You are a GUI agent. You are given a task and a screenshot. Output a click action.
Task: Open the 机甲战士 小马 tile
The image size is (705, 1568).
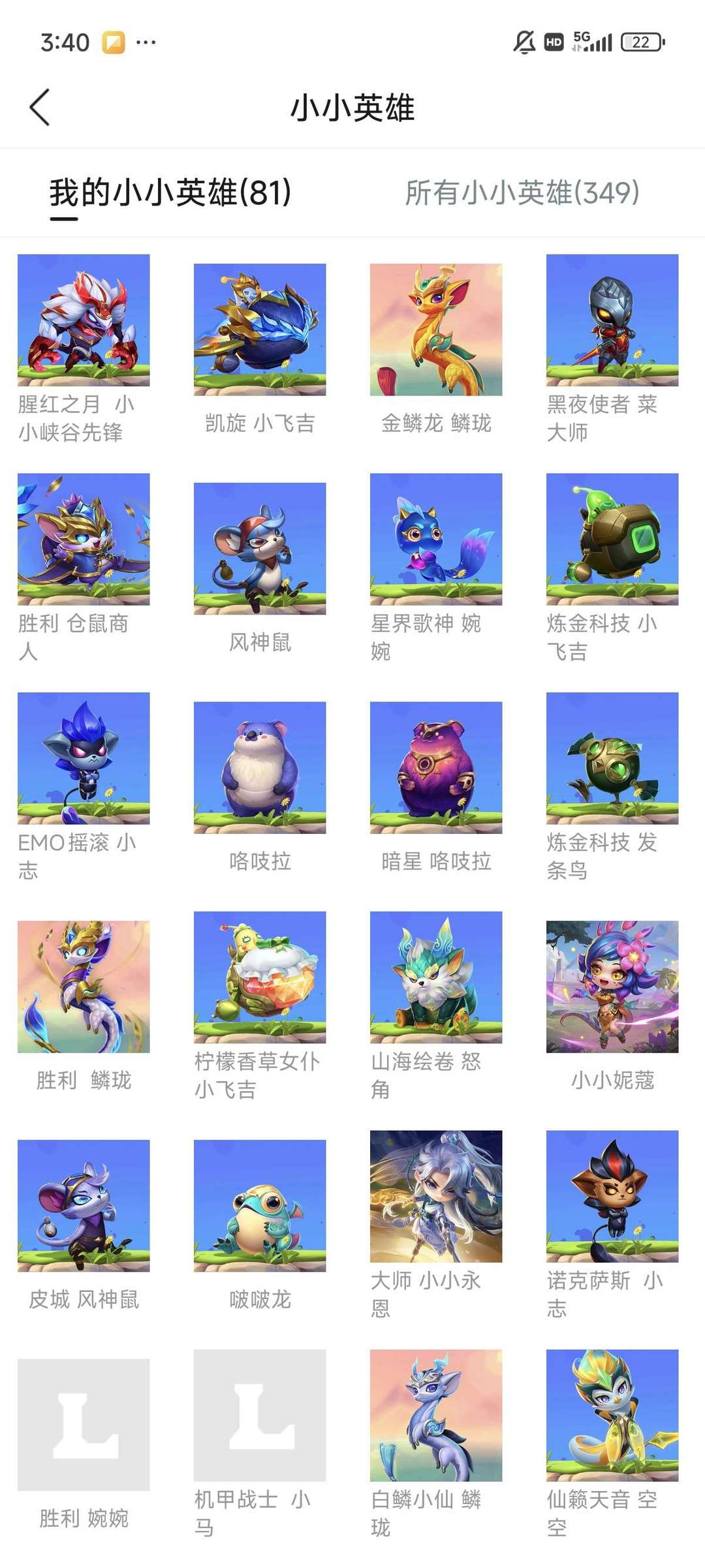pyautogui.click(x=260, y=1415)
